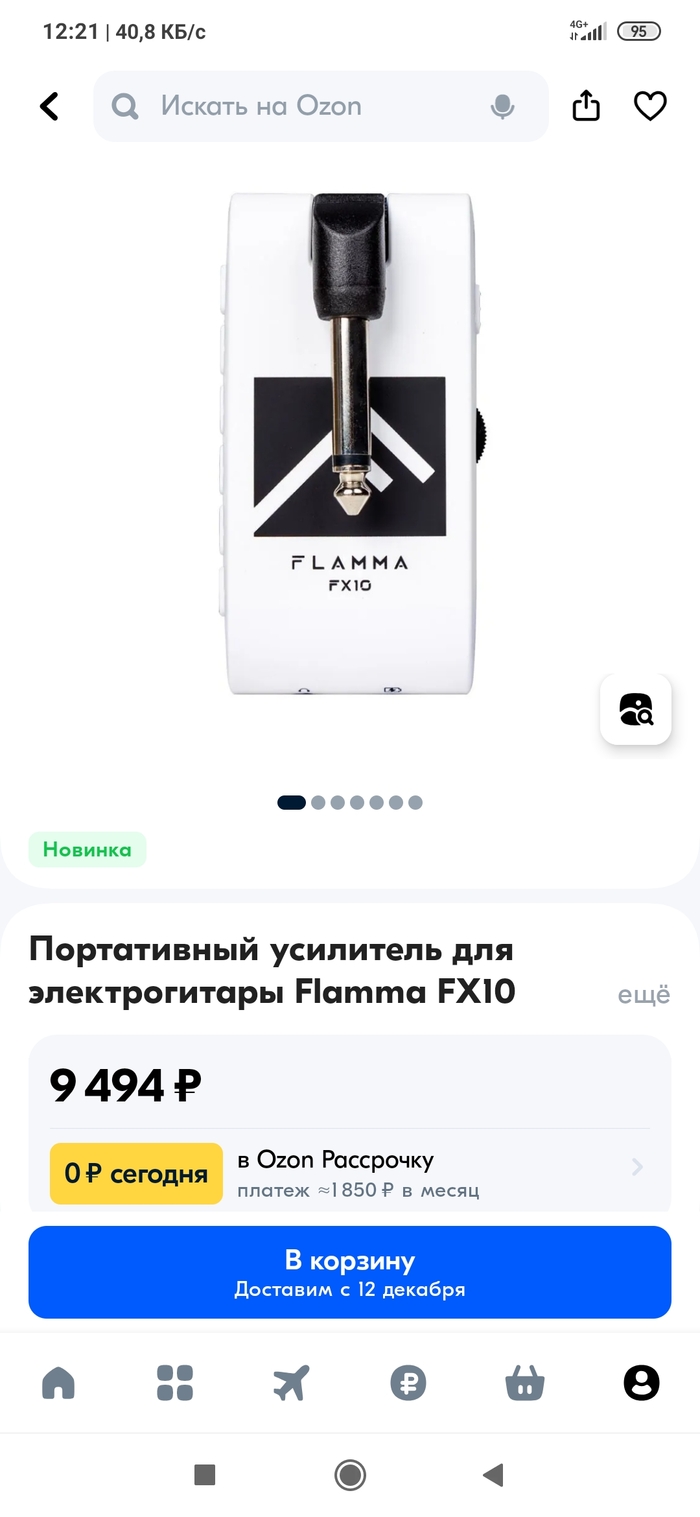Open recent apps with the square button
This screenshot has width=700, height=1517.
click(x=205, y=1475)
